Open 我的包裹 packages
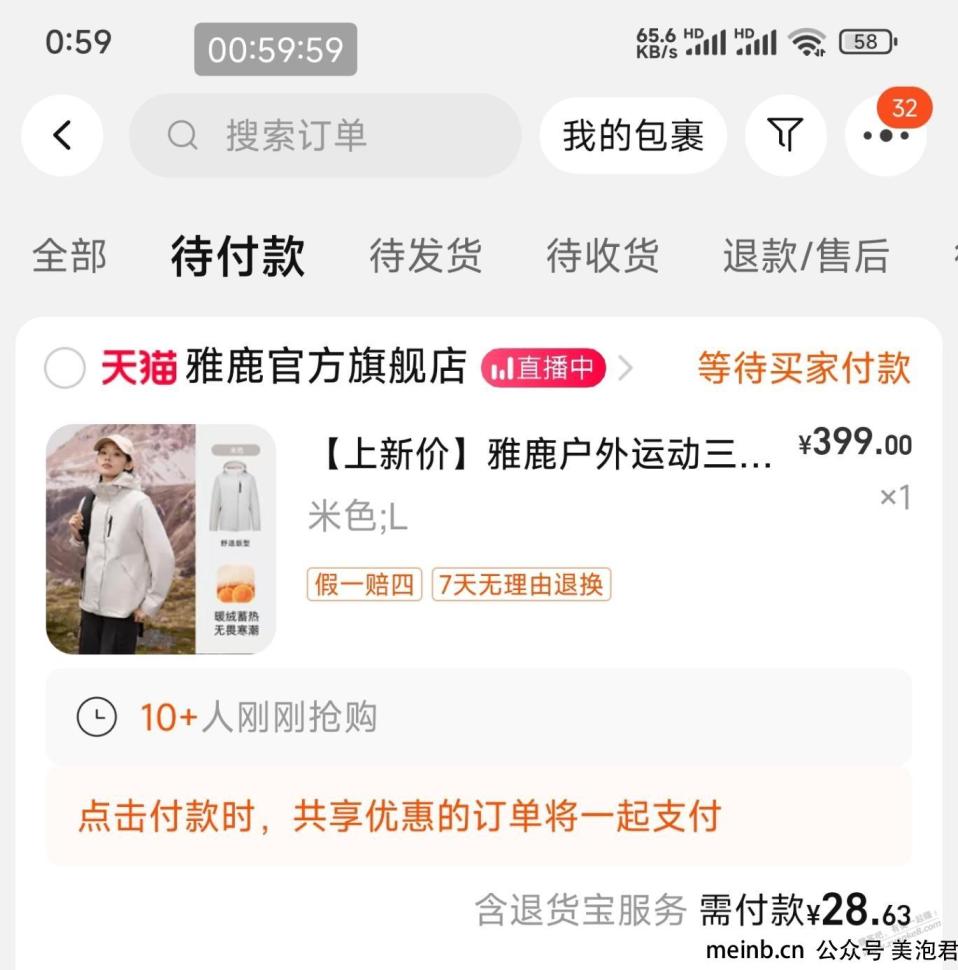958x970 pixels. 633,136
